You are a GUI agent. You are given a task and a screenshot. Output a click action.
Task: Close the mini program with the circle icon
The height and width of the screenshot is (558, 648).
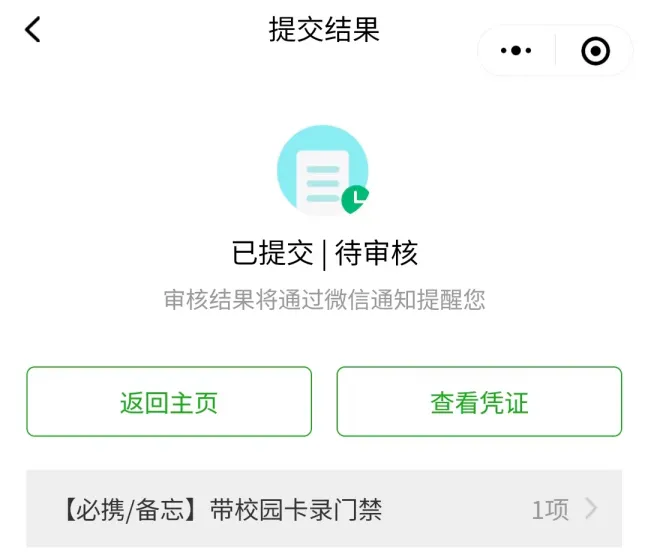coord(595,51)
